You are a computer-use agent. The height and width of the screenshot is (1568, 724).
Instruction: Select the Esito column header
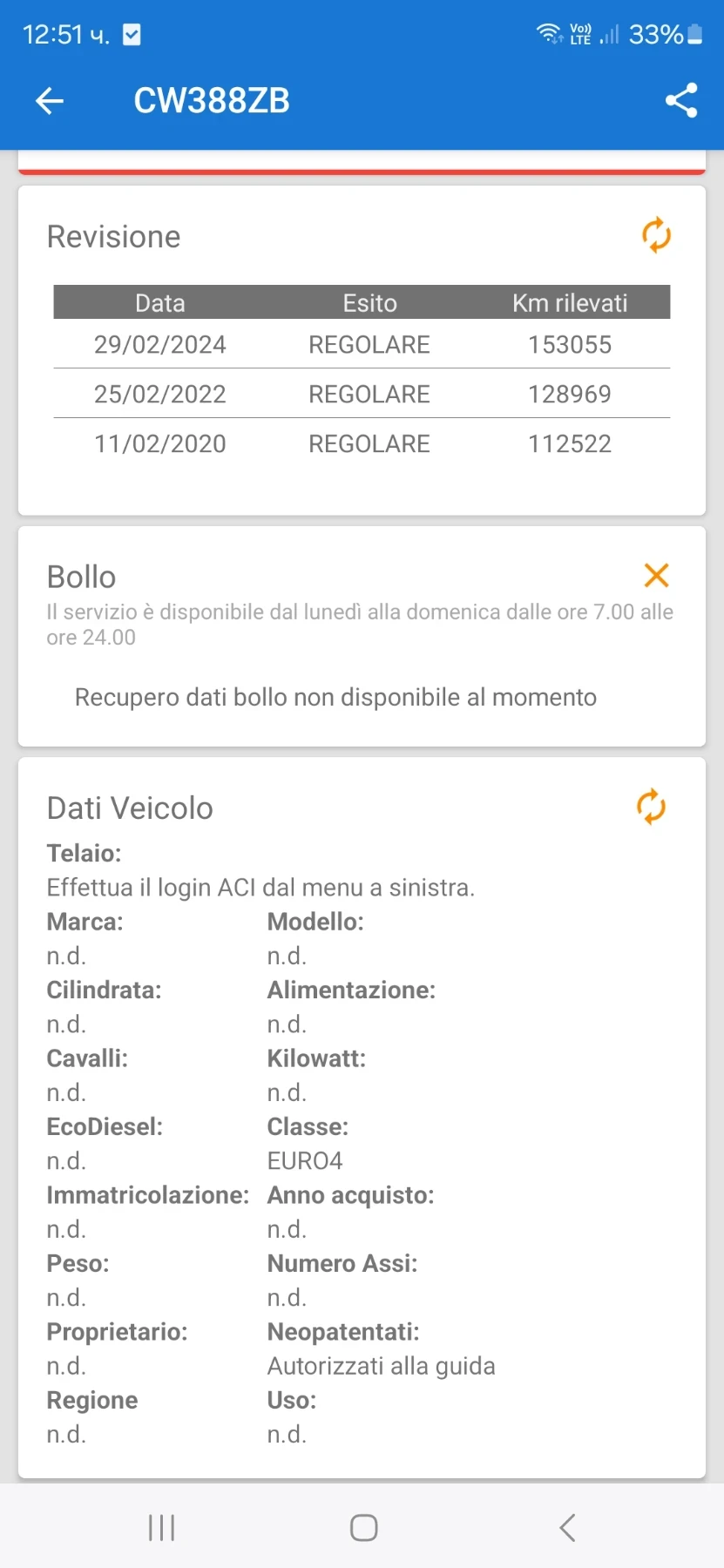(369, 302)
